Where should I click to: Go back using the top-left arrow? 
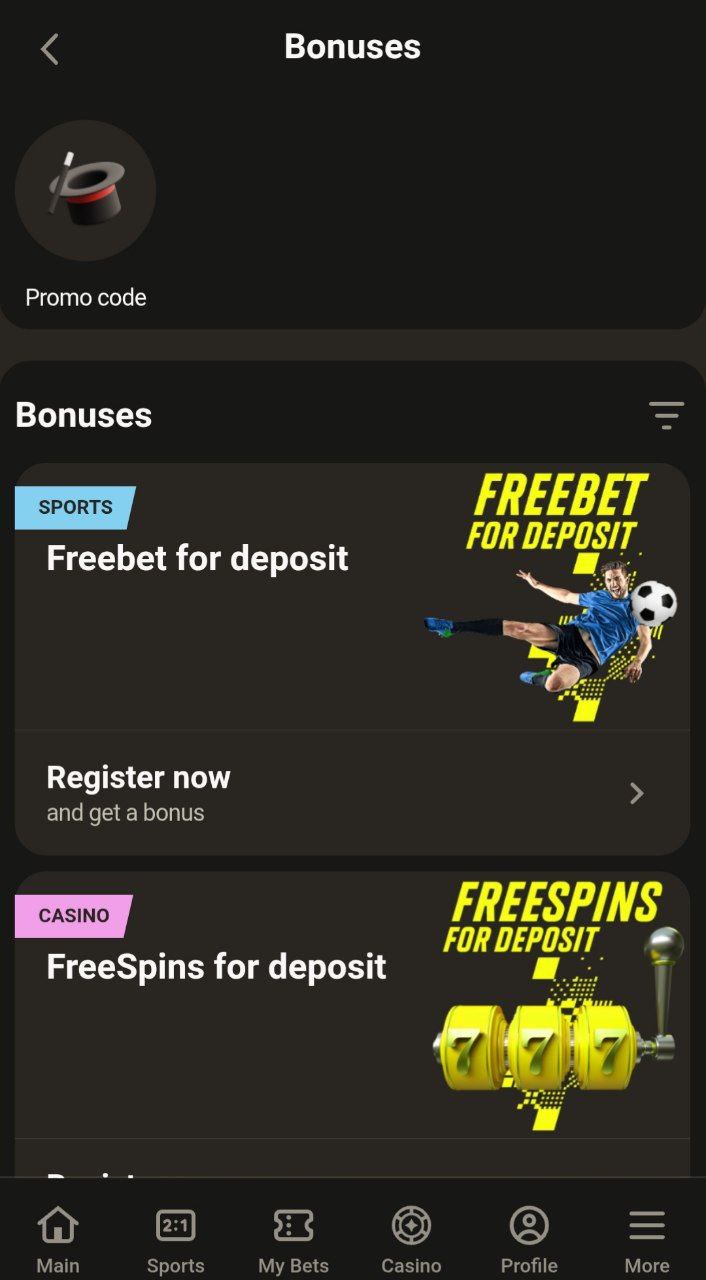tap(50, 48)
